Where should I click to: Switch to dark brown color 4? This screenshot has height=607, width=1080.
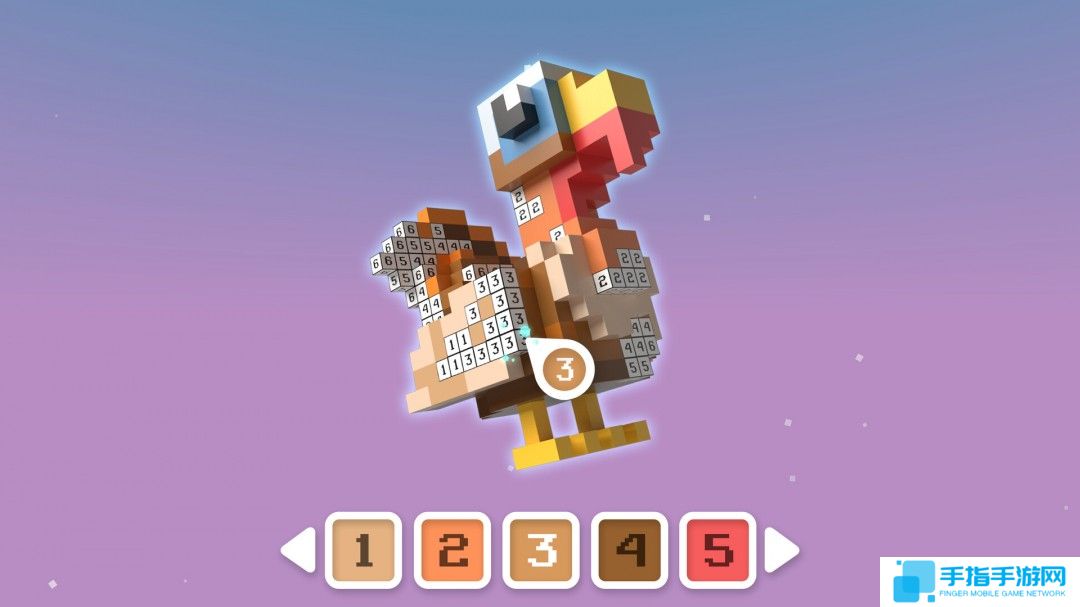coord(629,550)
